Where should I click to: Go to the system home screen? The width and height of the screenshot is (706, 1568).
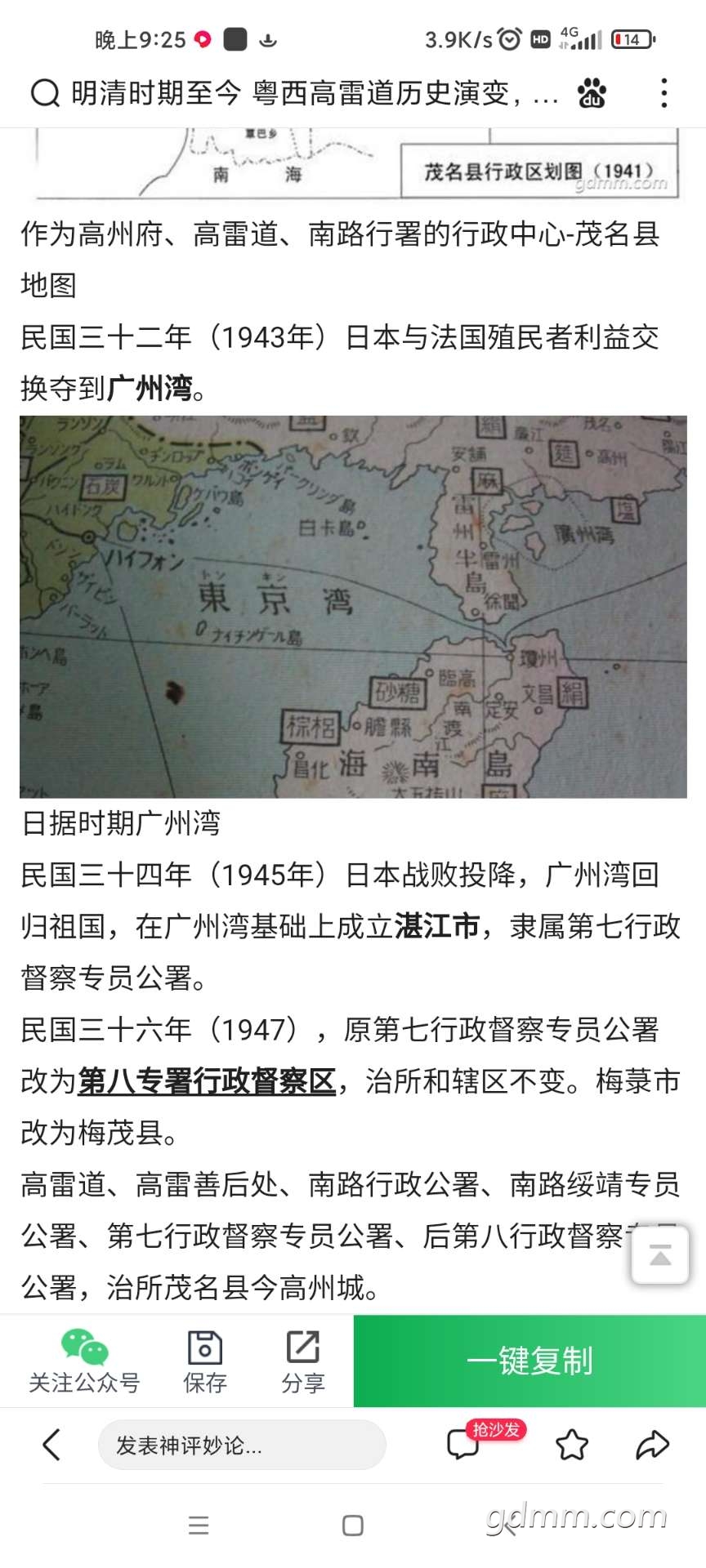point(353,1526)
